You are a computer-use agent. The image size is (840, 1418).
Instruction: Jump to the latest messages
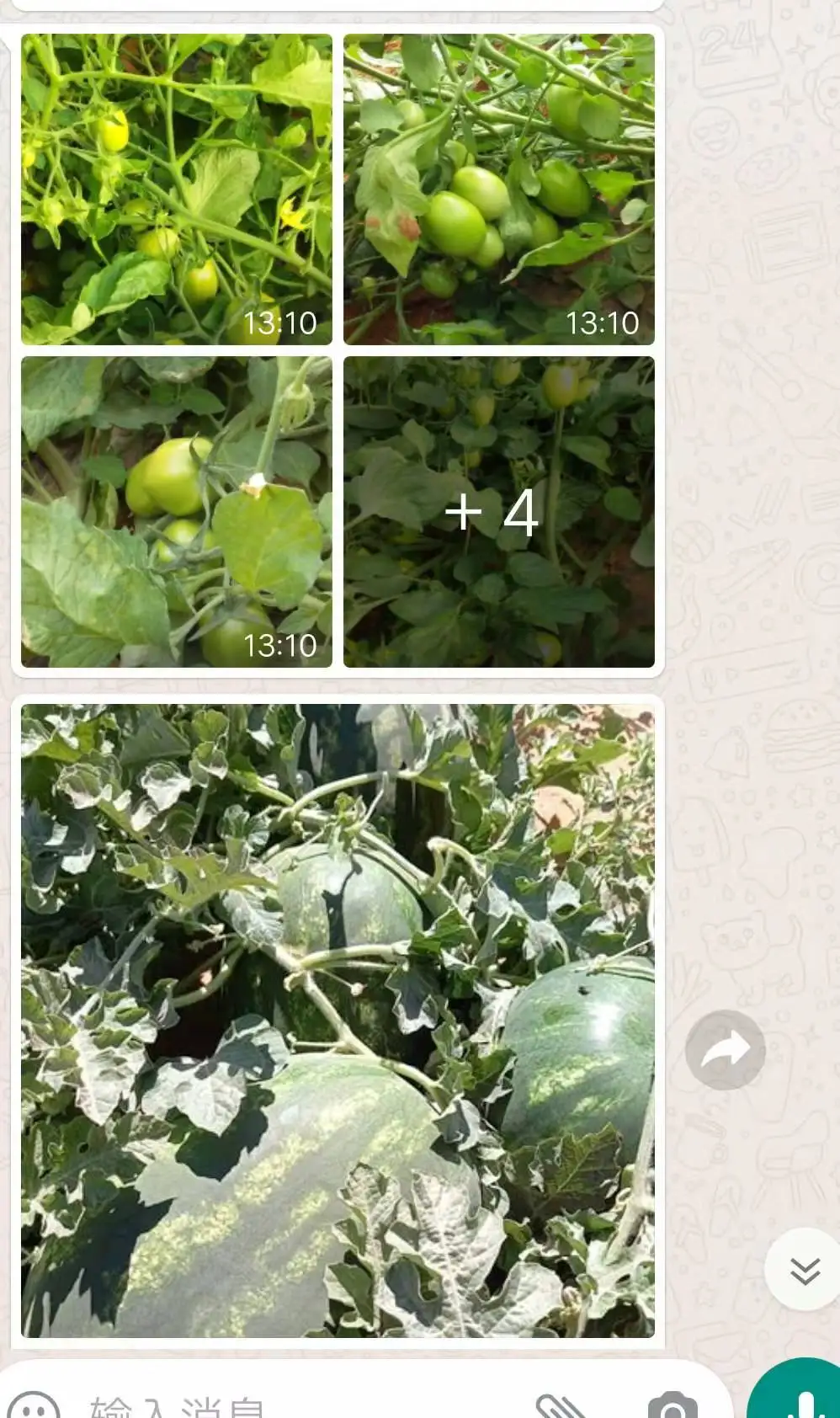click(805, 1270)
